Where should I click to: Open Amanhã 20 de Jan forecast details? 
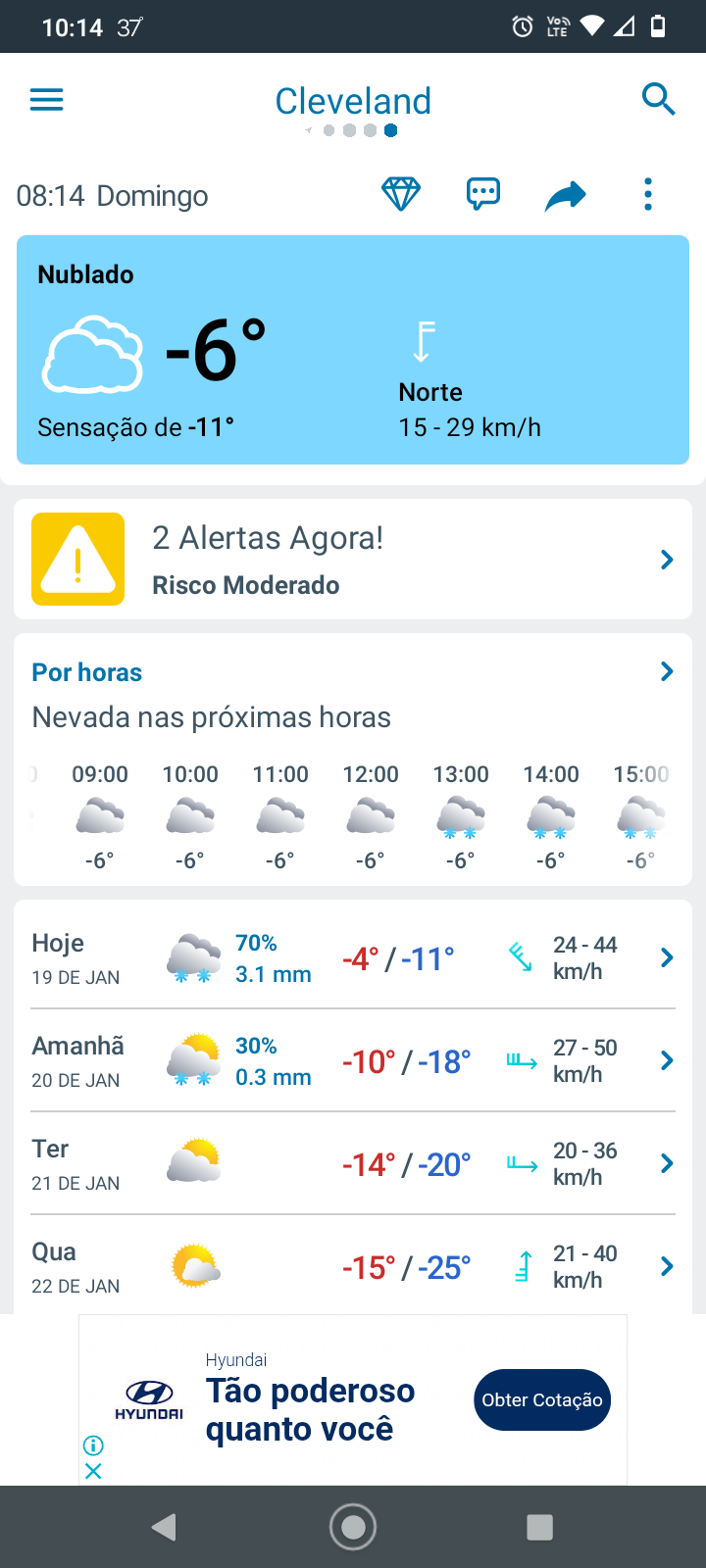[x=353, y=1060]
